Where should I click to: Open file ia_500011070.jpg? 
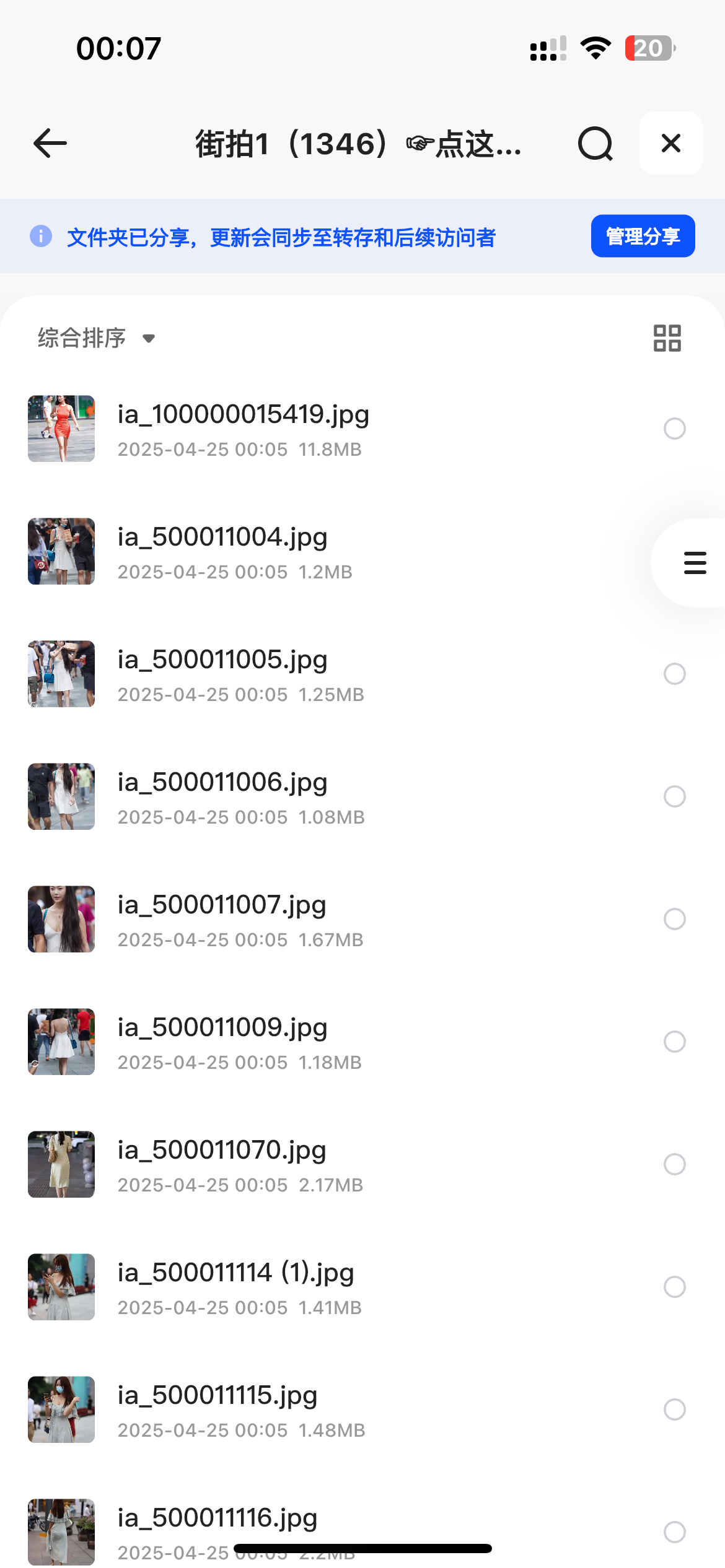point(222,1164)
